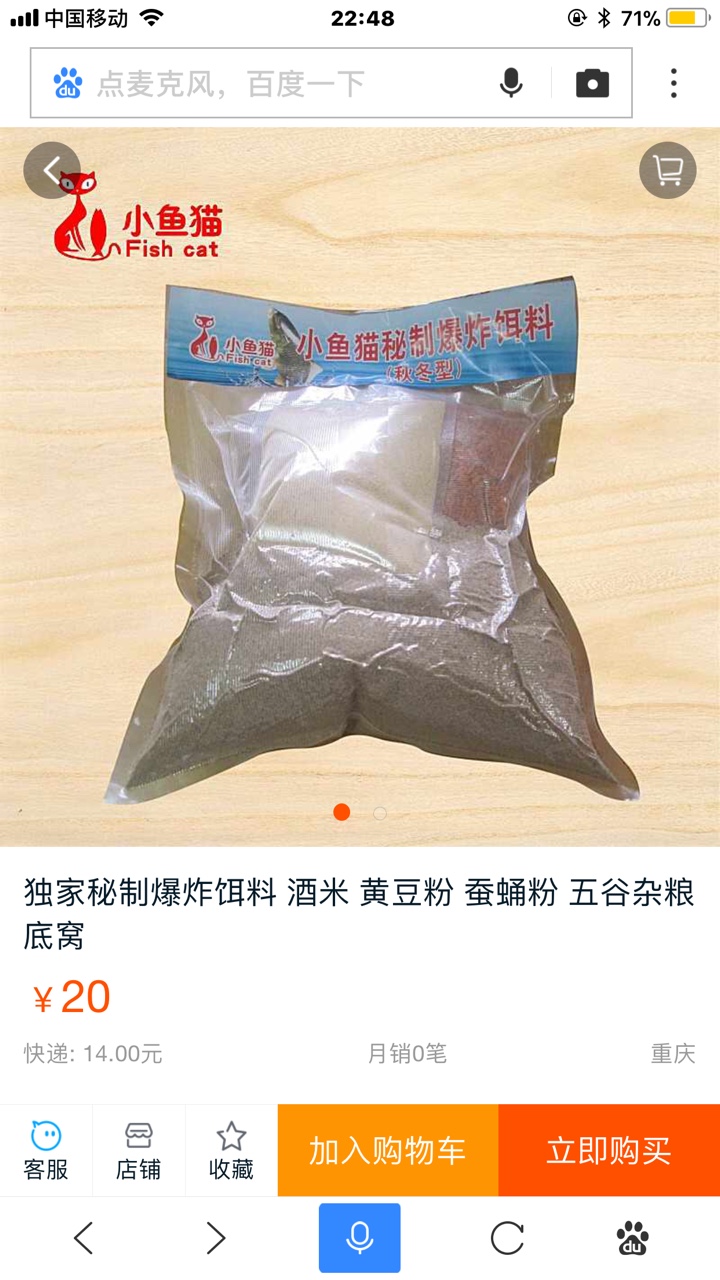The height and width of the screenshot is (1280, 720).
Task: Select the second image indicator dot
Action: click(x=380, y=813)
